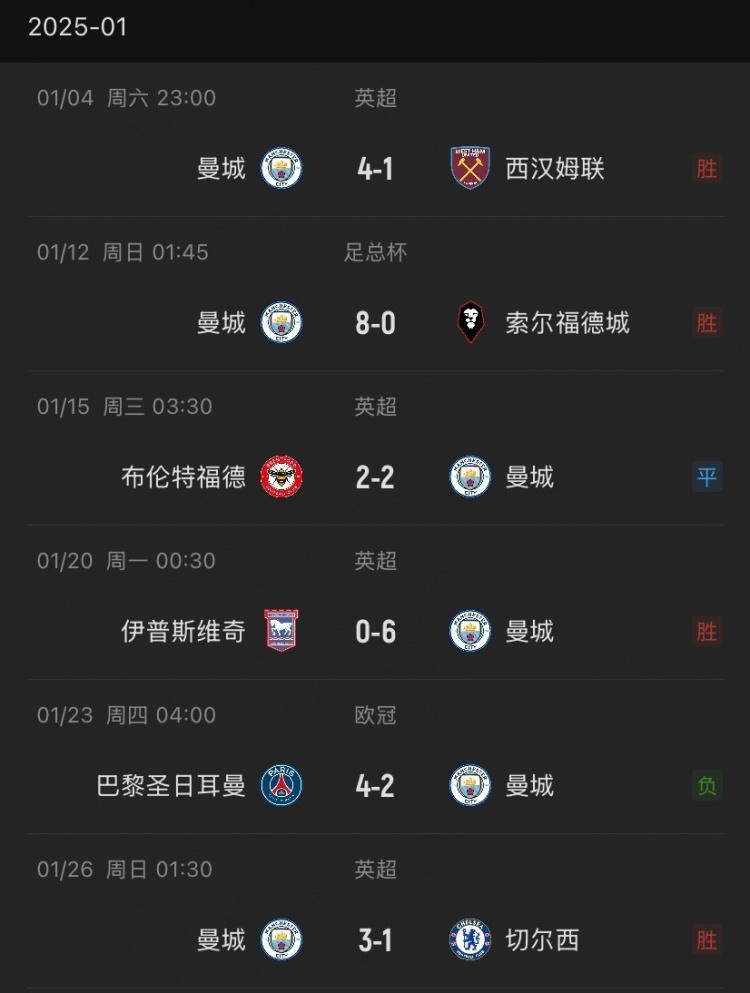Open the 曼城 vs 西汉姆联 4-1 match
The image size is (750, 993).
coord(375,168)
